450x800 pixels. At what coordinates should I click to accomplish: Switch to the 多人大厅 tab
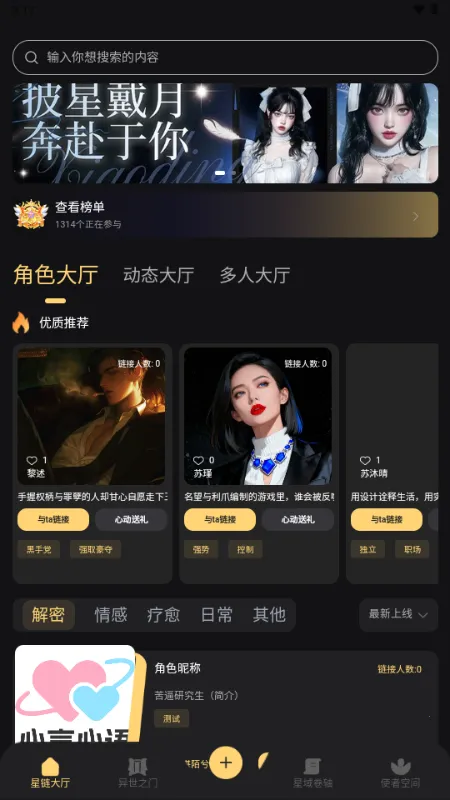coord(255,275)
